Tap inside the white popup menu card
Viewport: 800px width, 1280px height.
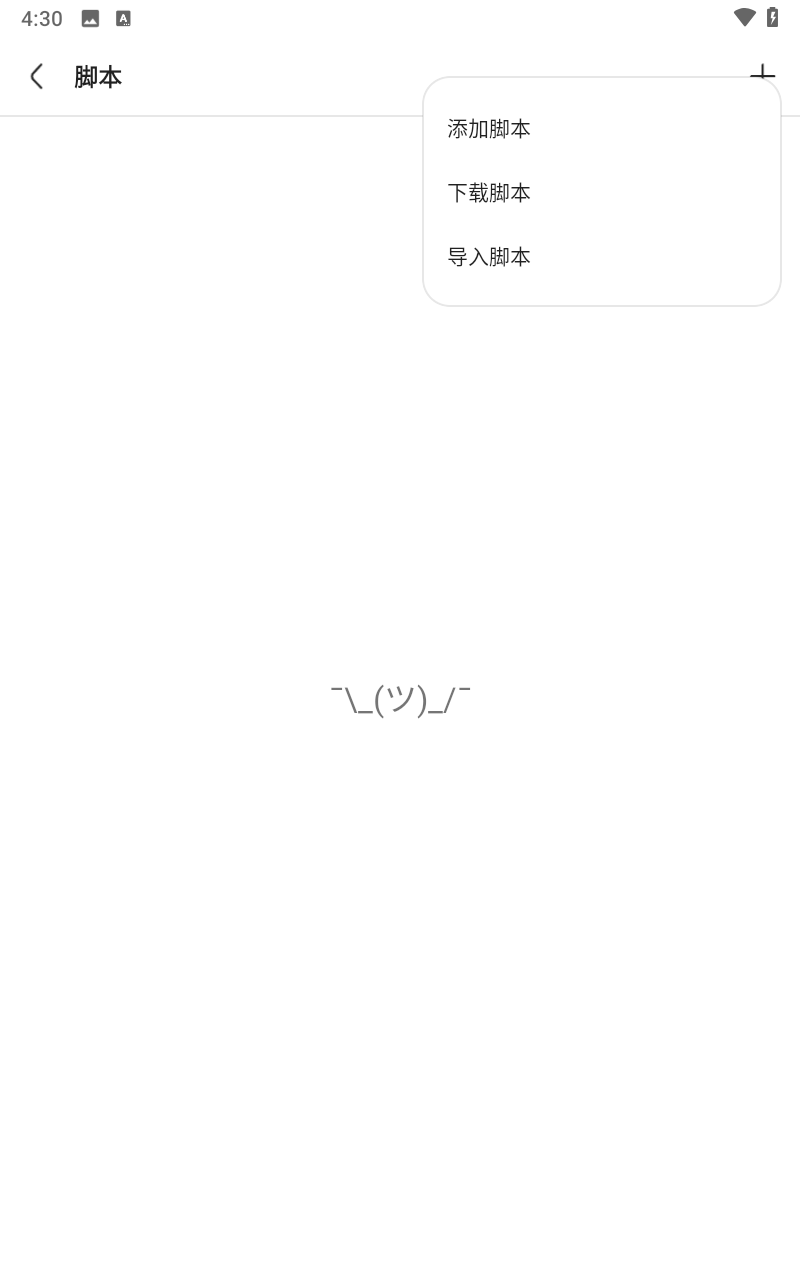pyautogui.click(x=601, y=192)
